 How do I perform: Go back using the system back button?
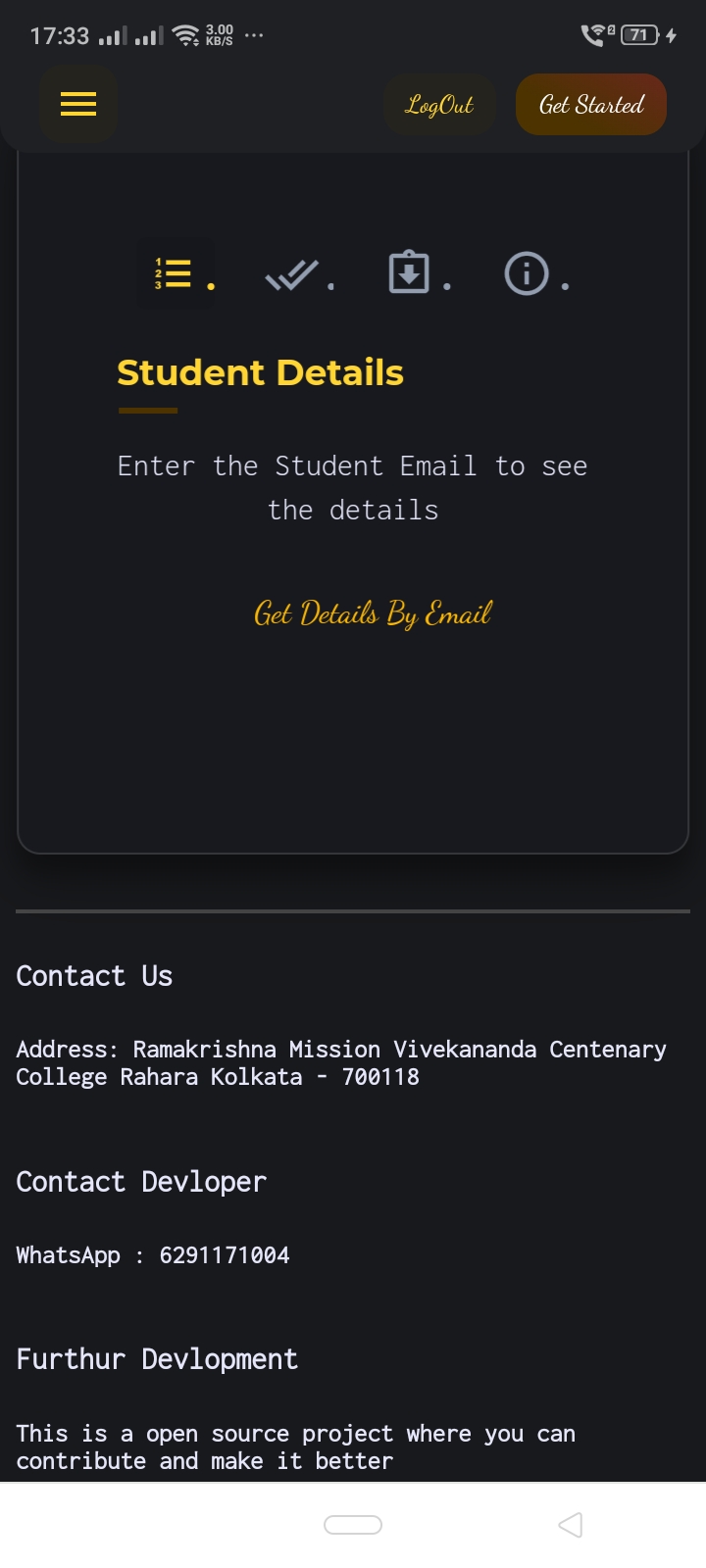(571, 1524)
